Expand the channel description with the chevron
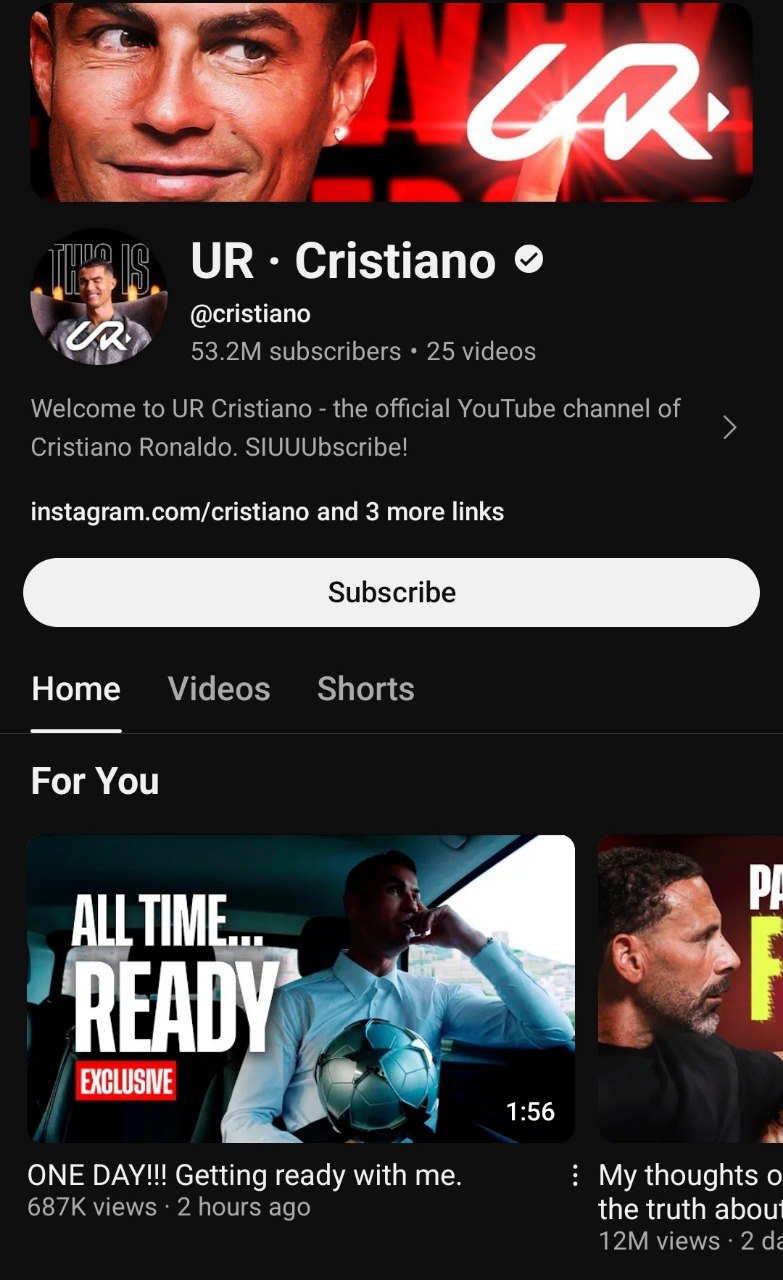 [729, 428]
